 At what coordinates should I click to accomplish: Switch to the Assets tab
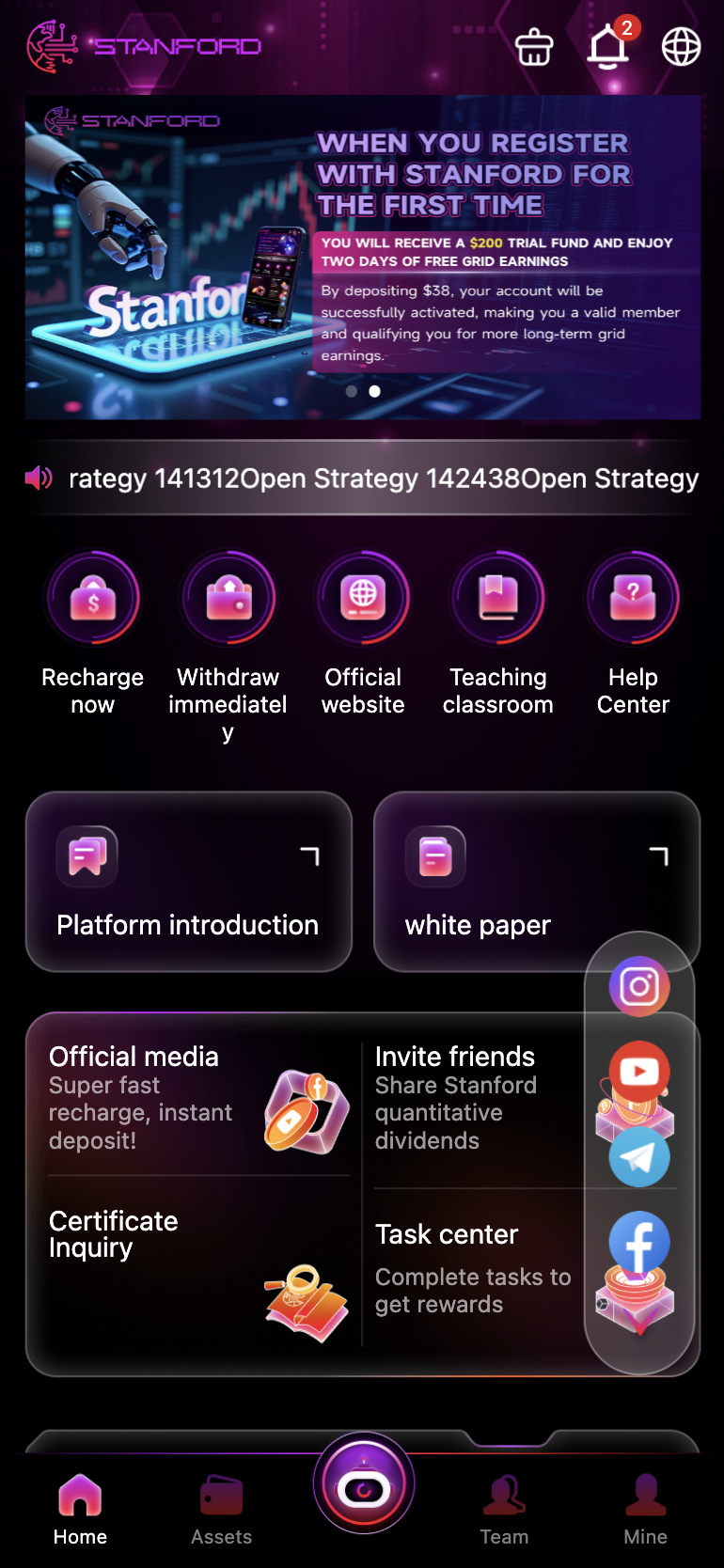pos(222,1509)
